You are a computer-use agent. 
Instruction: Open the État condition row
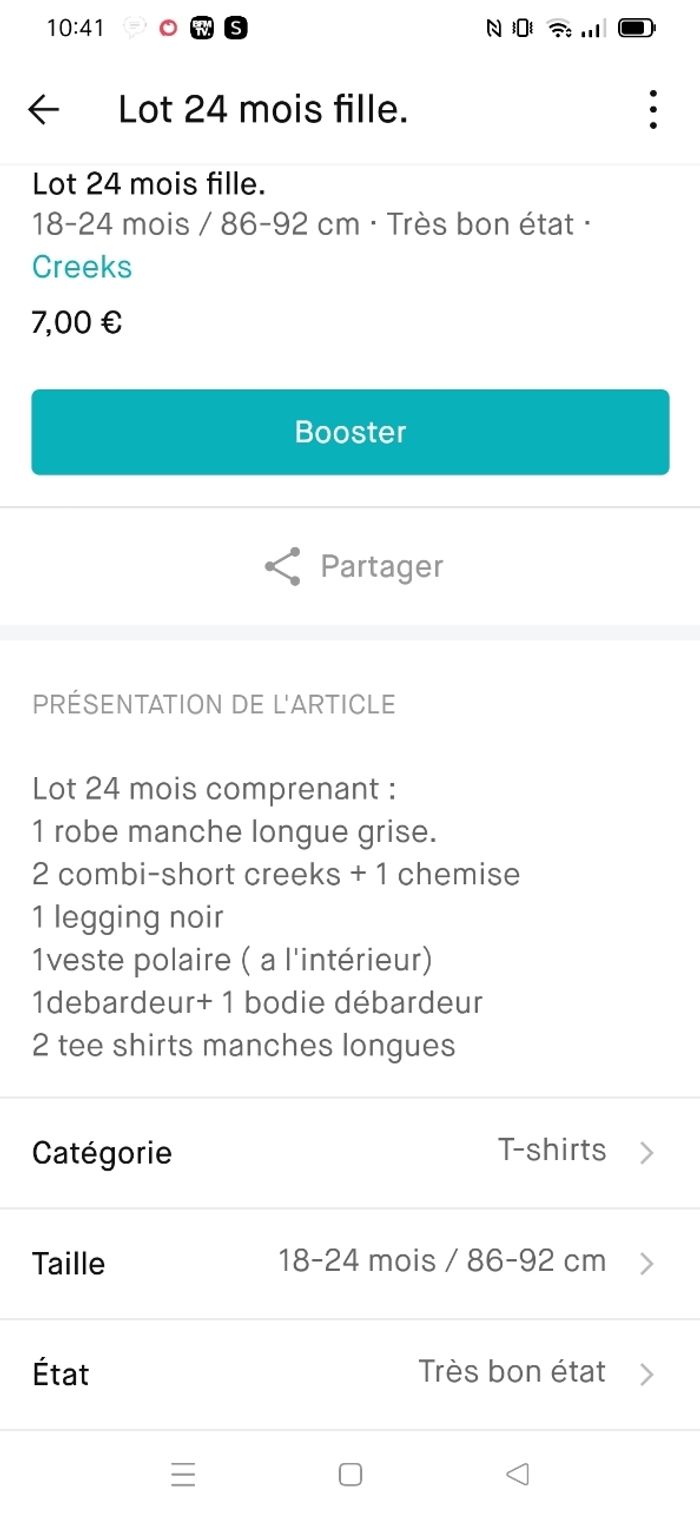(x=350, y=1373)
